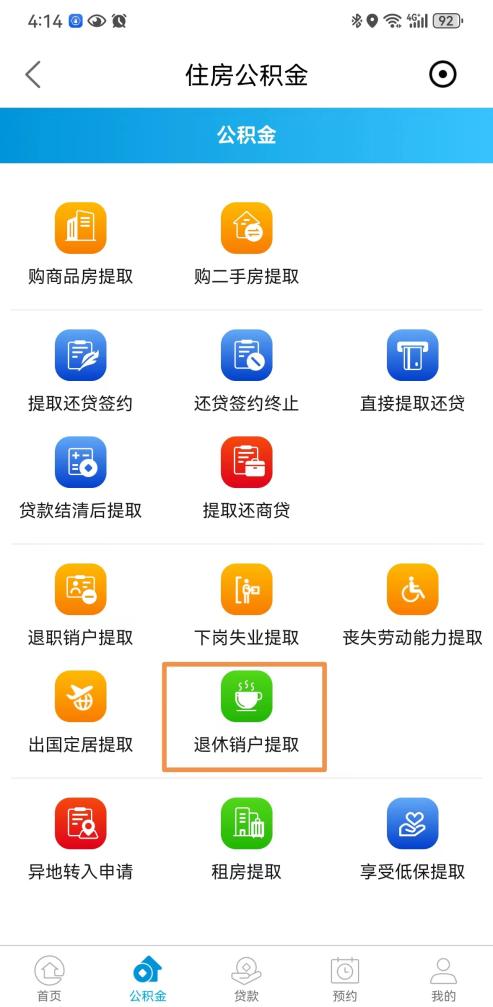This screenshot has height=1007, width=493.
Task: Switch to the 贷款 tab
Action: coord(246,979)
